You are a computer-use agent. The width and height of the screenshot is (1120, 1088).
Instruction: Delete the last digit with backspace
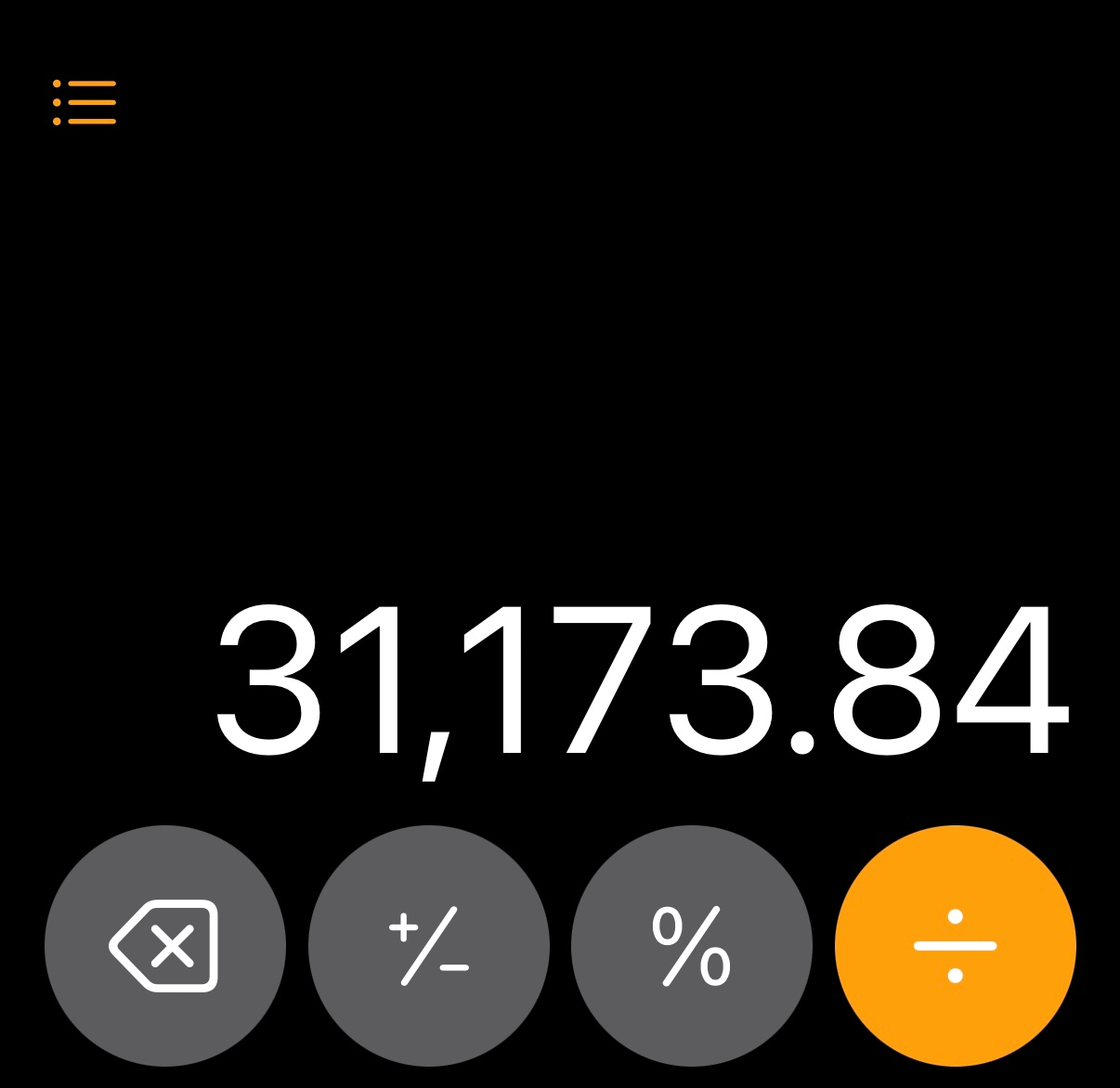(165, 946)
